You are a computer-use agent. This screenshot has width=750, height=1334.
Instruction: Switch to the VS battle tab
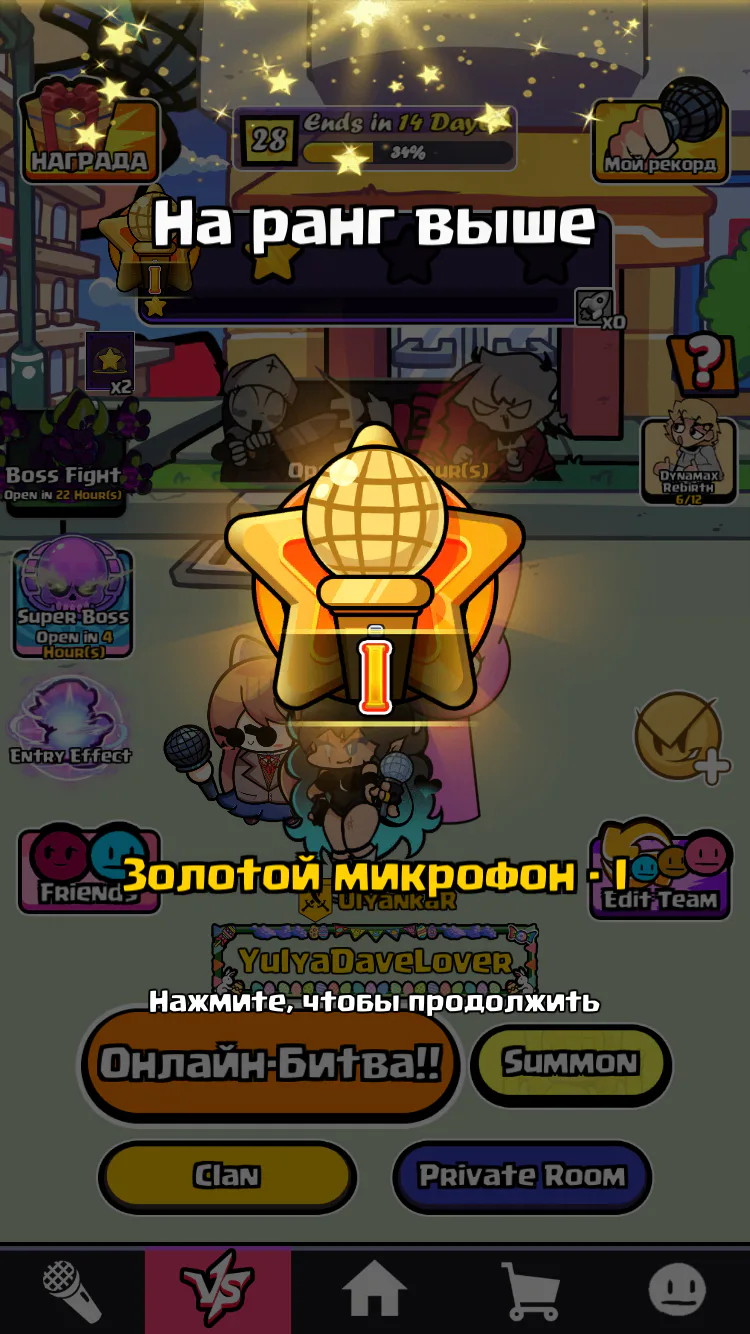(x=218, y=1290)
